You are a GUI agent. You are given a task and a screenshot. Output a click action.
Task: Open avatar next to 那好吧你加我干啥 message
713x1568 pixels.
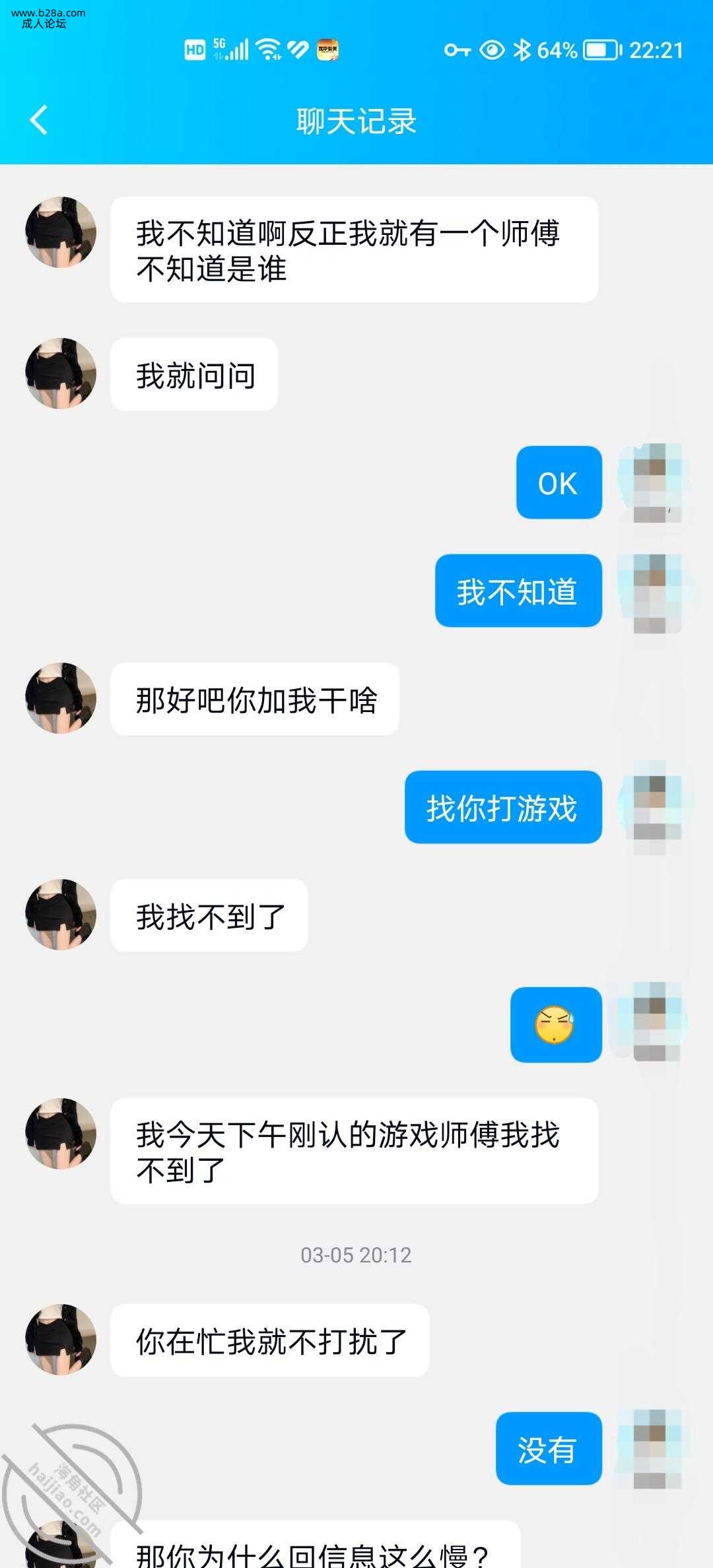(x=61, y=698)
